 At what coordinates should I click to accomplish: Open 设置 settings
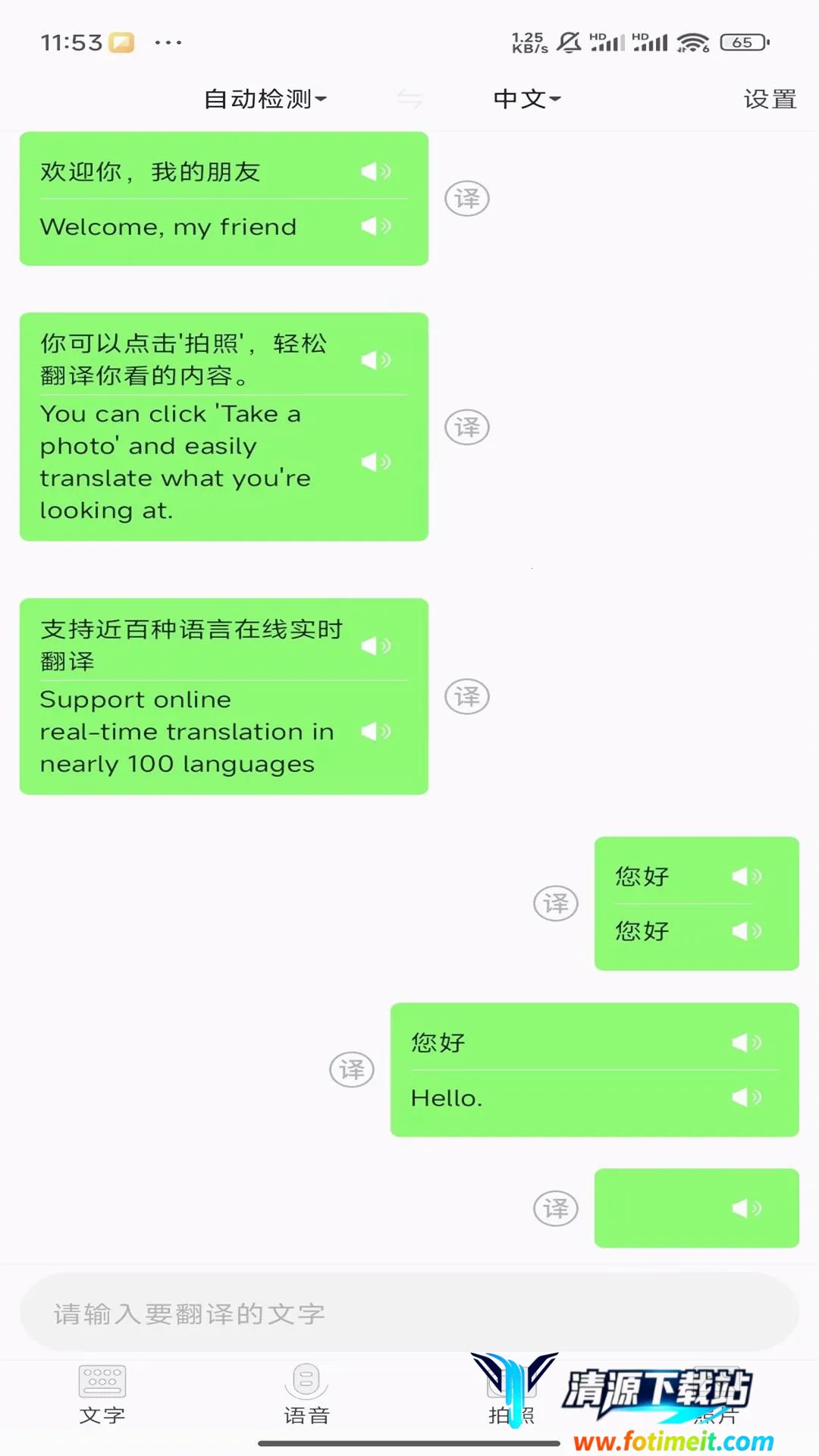click(769, 99)
